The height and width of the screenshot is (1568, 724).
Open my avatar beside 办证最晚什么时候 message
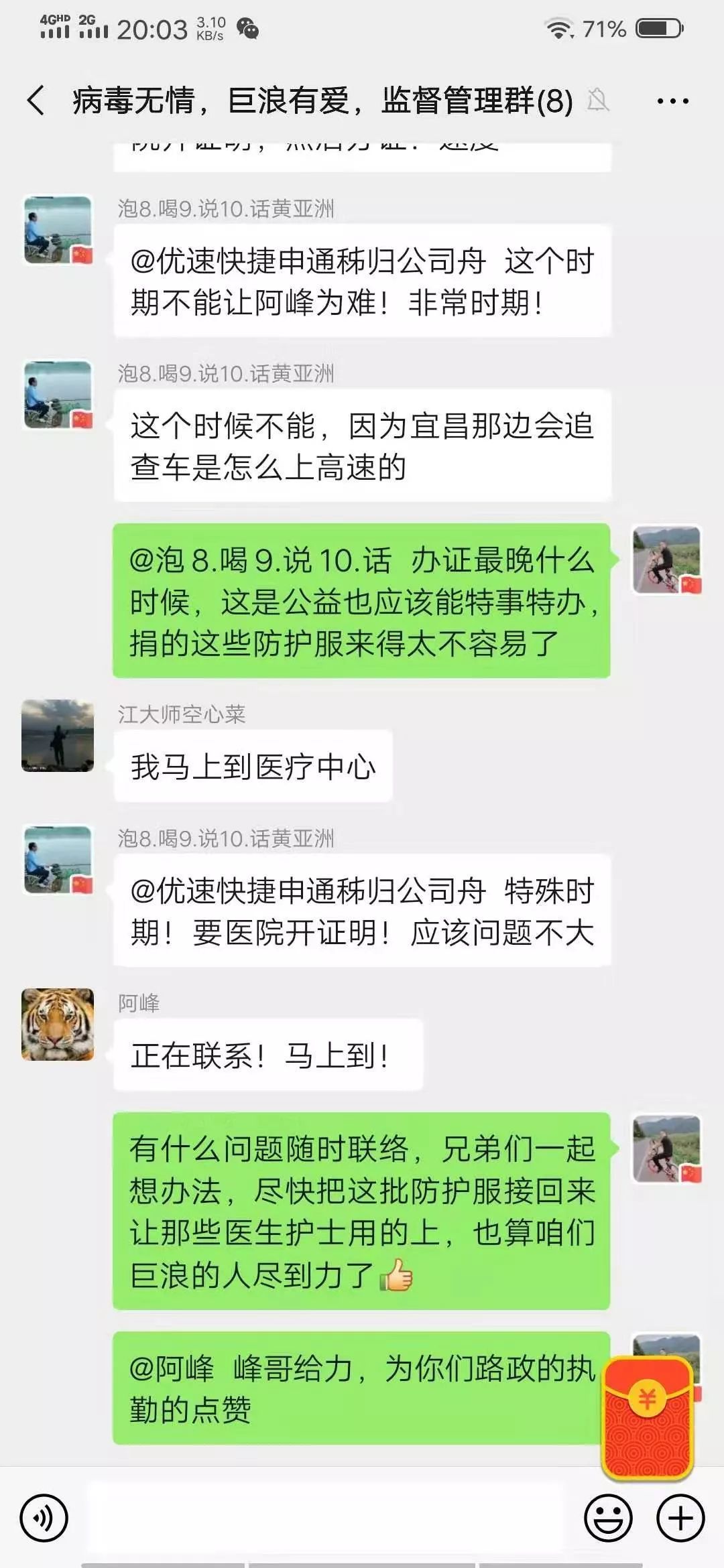click(666, 560)
